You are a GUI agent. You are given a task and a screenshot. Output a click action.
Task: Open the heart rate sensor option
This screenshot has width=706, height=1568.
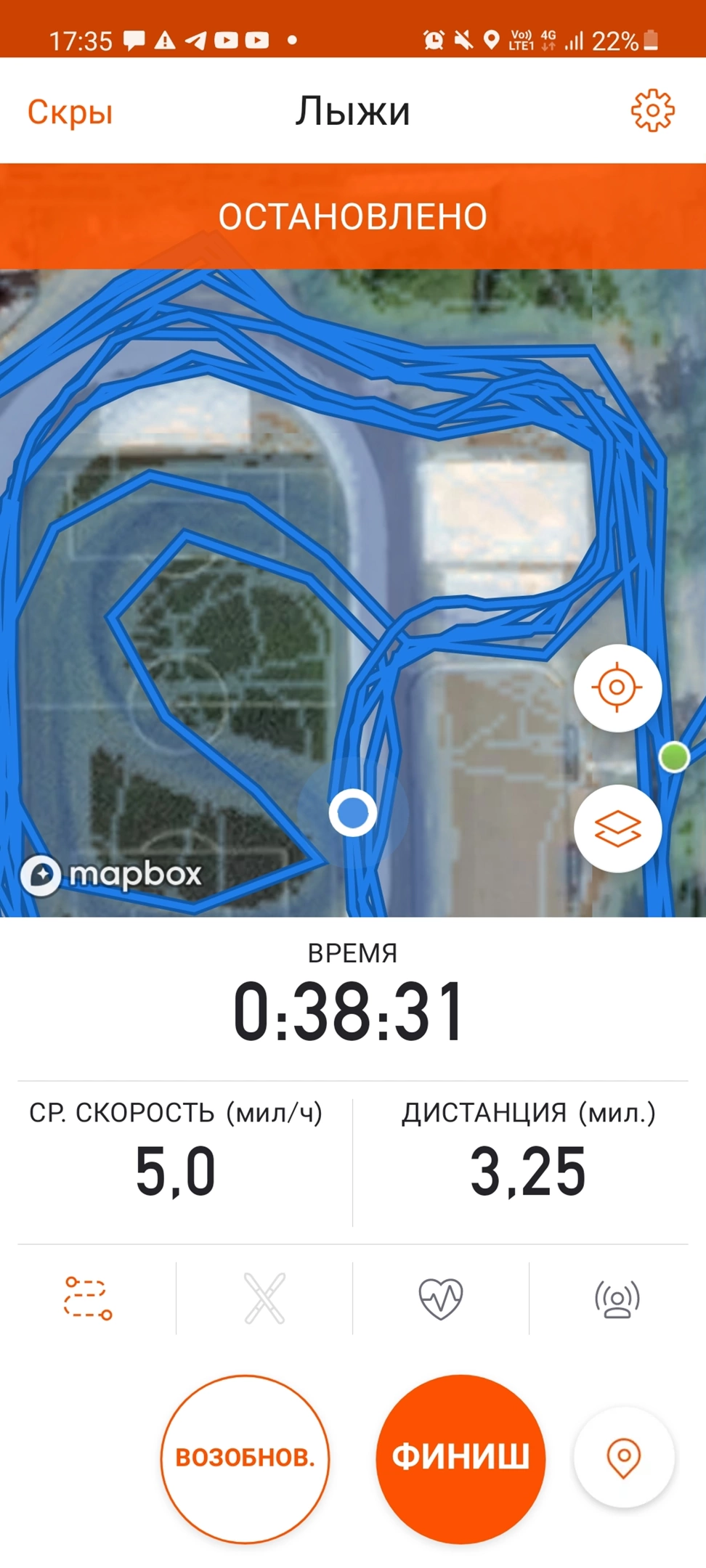tap(441, 1298)
